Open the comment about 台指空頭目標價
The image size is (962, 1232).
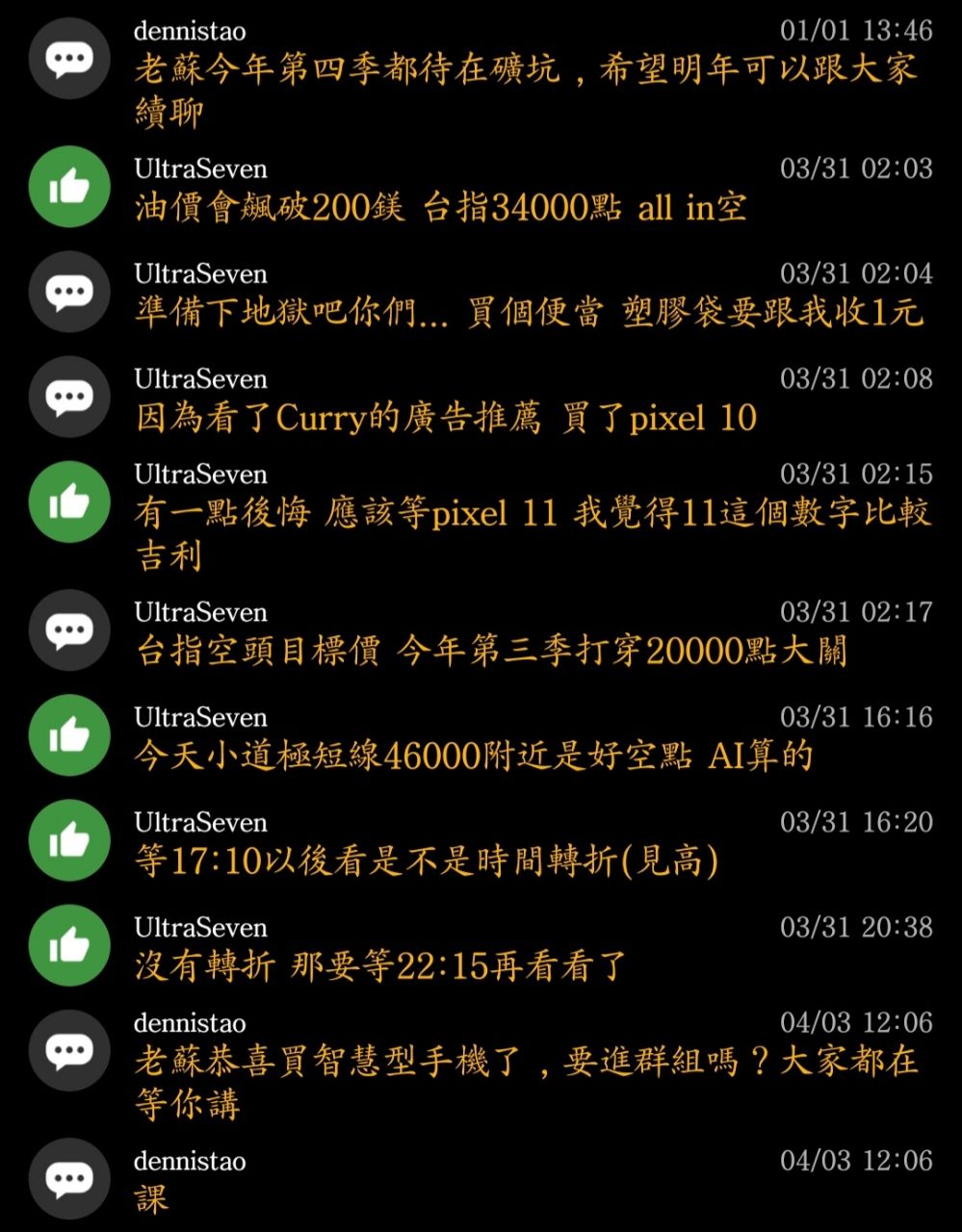pyautogui.click(x=491, y=652)
